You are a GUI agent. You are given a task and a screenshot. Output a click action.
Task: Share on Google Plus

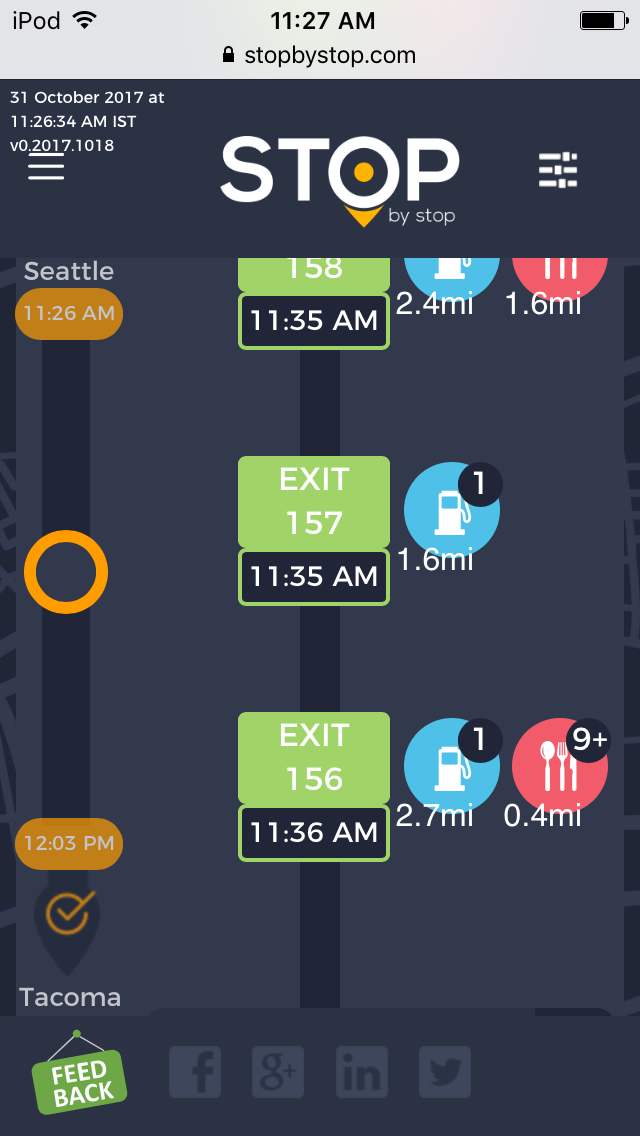tap(278, 1073)
